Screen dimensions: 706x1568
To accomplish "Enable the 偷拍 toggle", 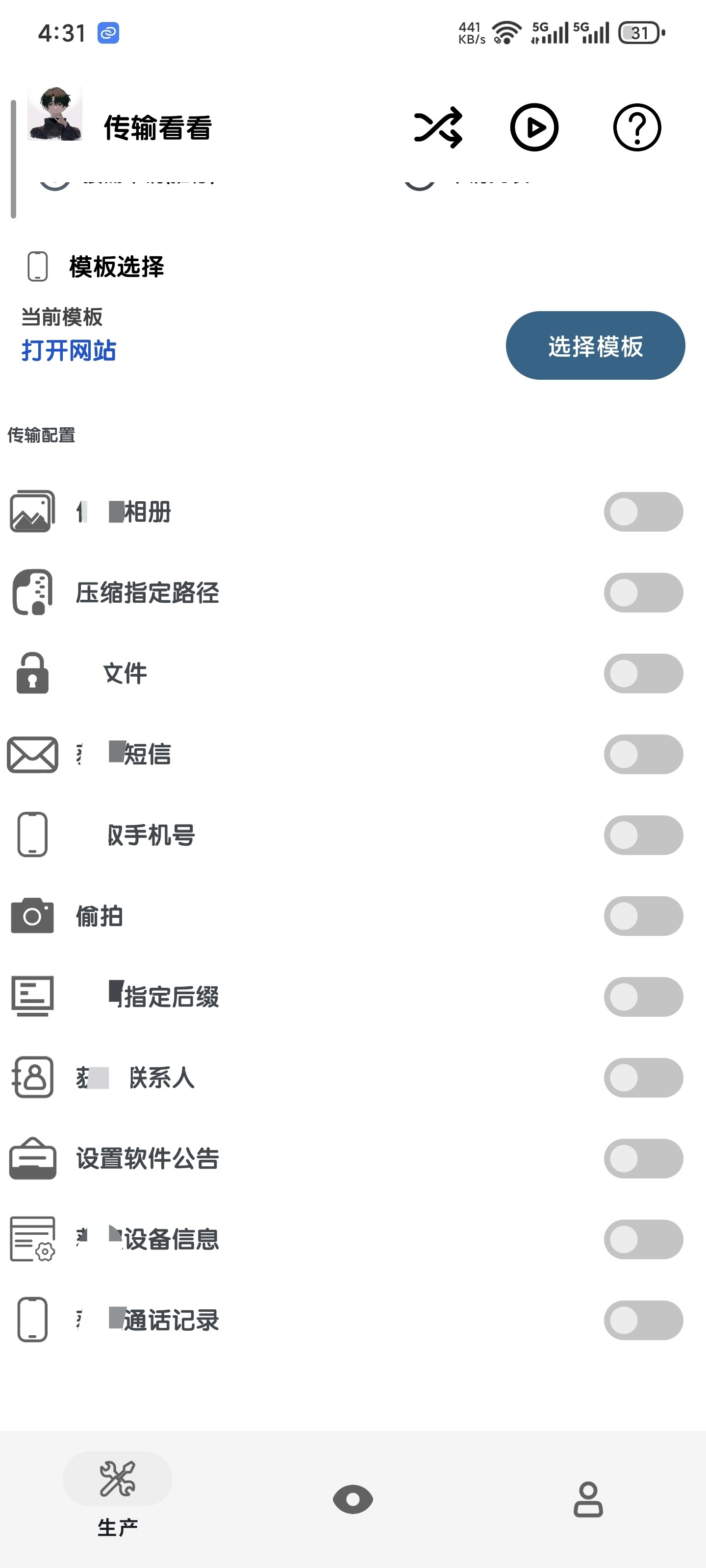I will point(644,916).
